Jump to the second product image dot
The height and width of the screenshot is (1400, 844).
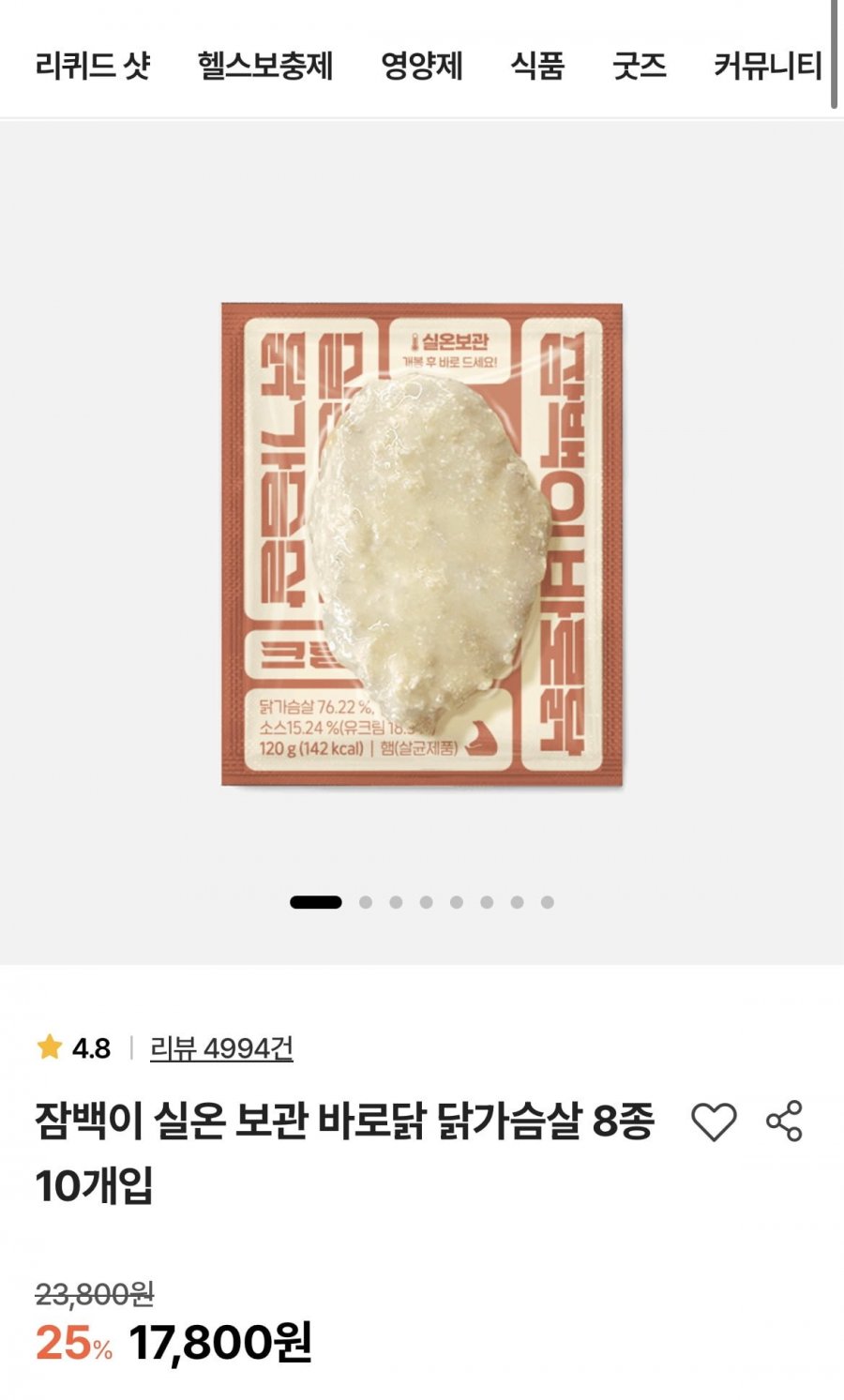(x=366, y=902)
